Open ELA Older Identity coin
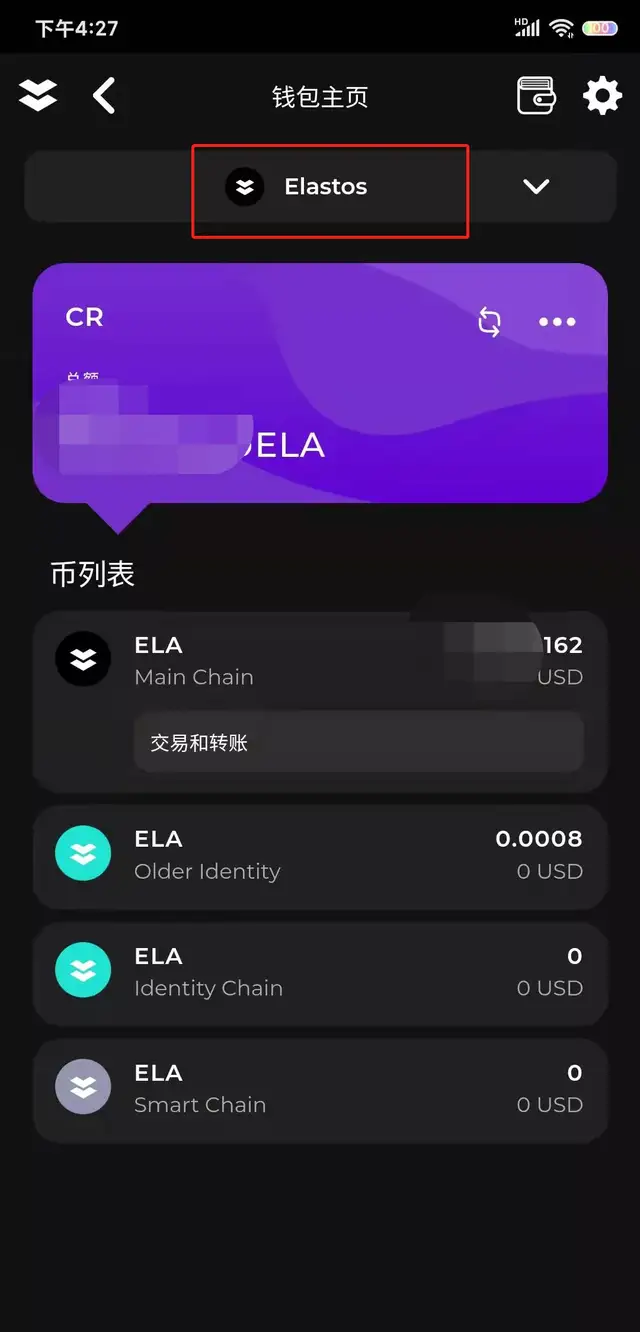Image resolution: width=640 pixels, height=1332 pixels. 320,855
